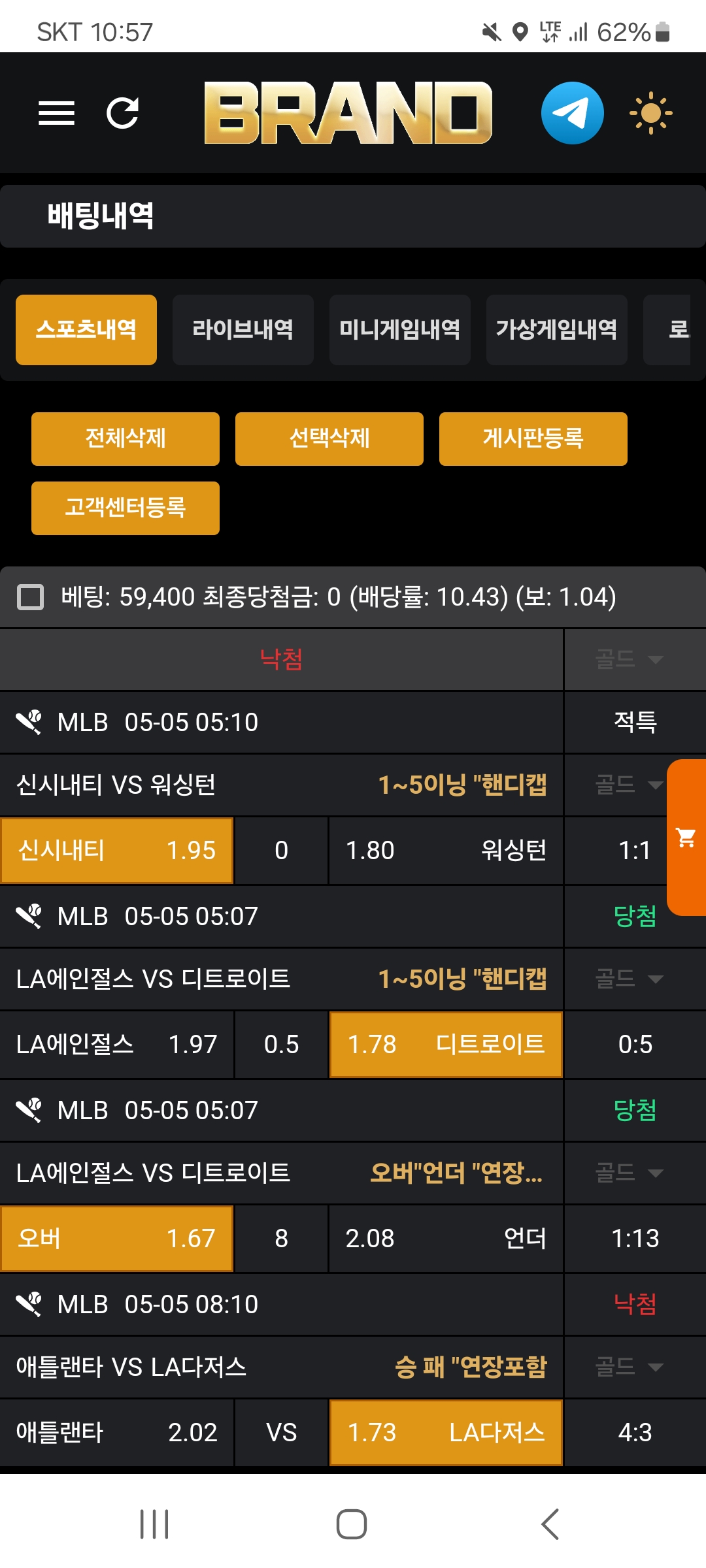Open recent apps from navigation bar
The image size is (706, 1568).
(155, 1524)
